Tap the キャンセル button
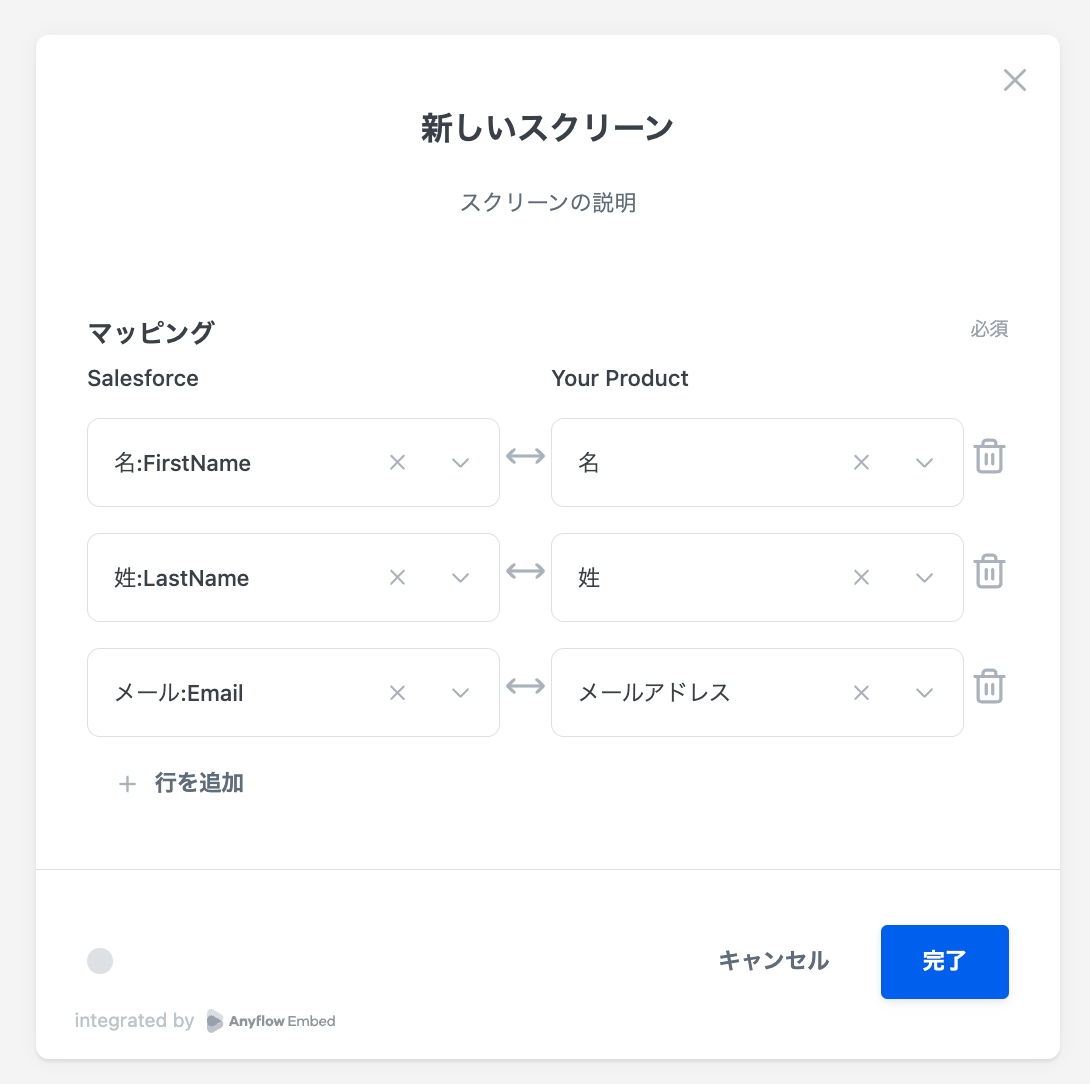The width and height of the screenshot is (1090, 1084). point(773,961)
